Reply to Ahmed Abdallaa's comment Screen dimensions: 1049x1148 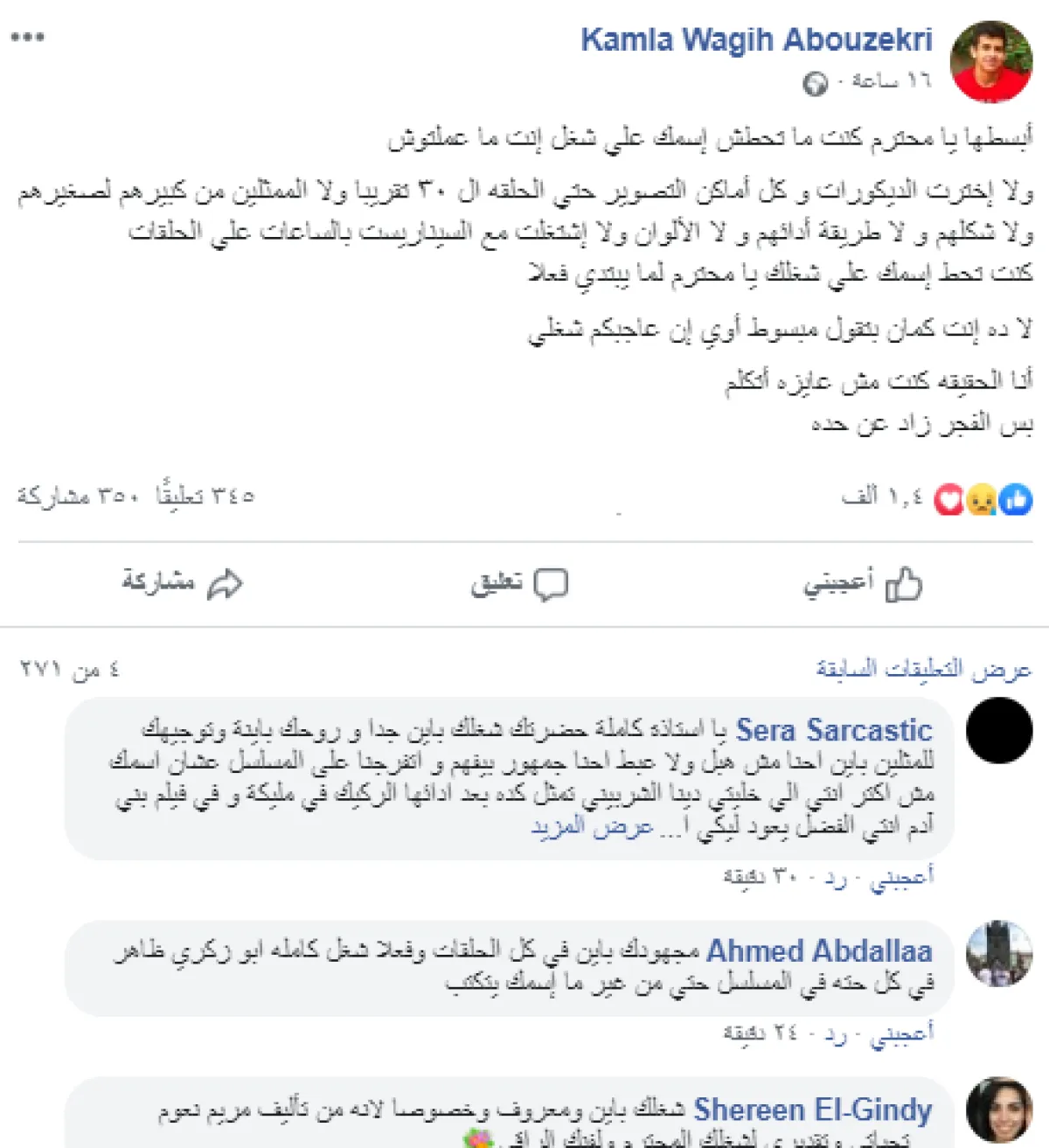pos(836,1033)
